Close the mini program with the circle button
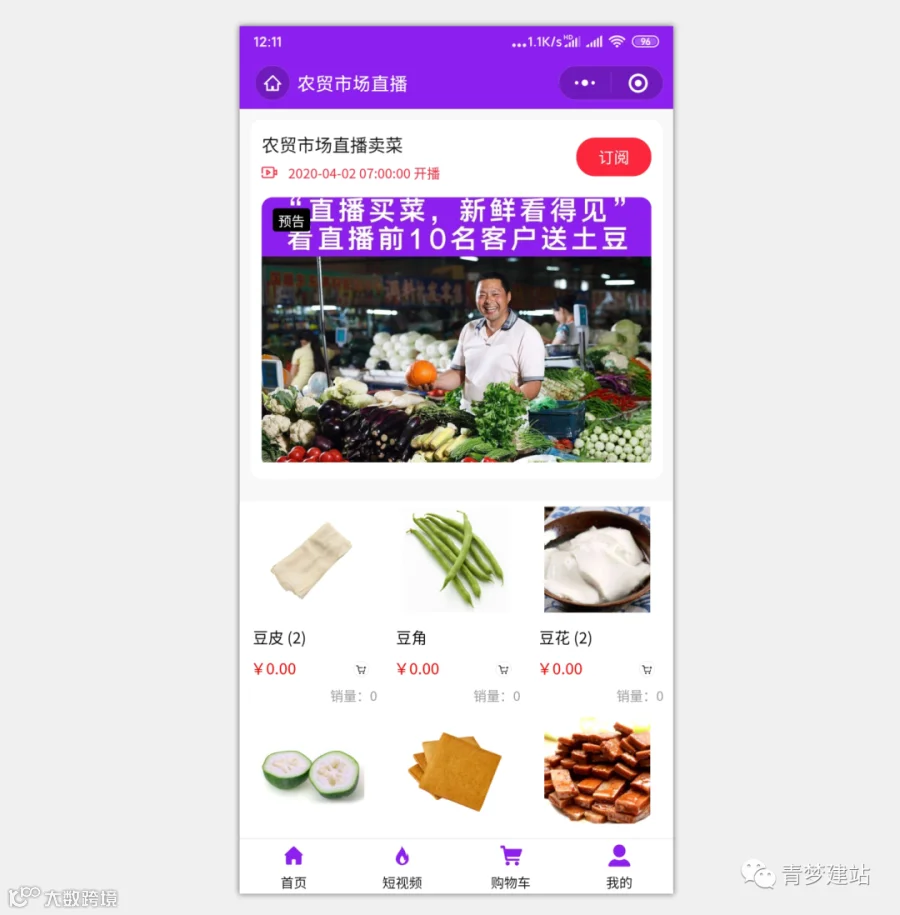This screenshot has width=900, height=915. pos(637,83)
